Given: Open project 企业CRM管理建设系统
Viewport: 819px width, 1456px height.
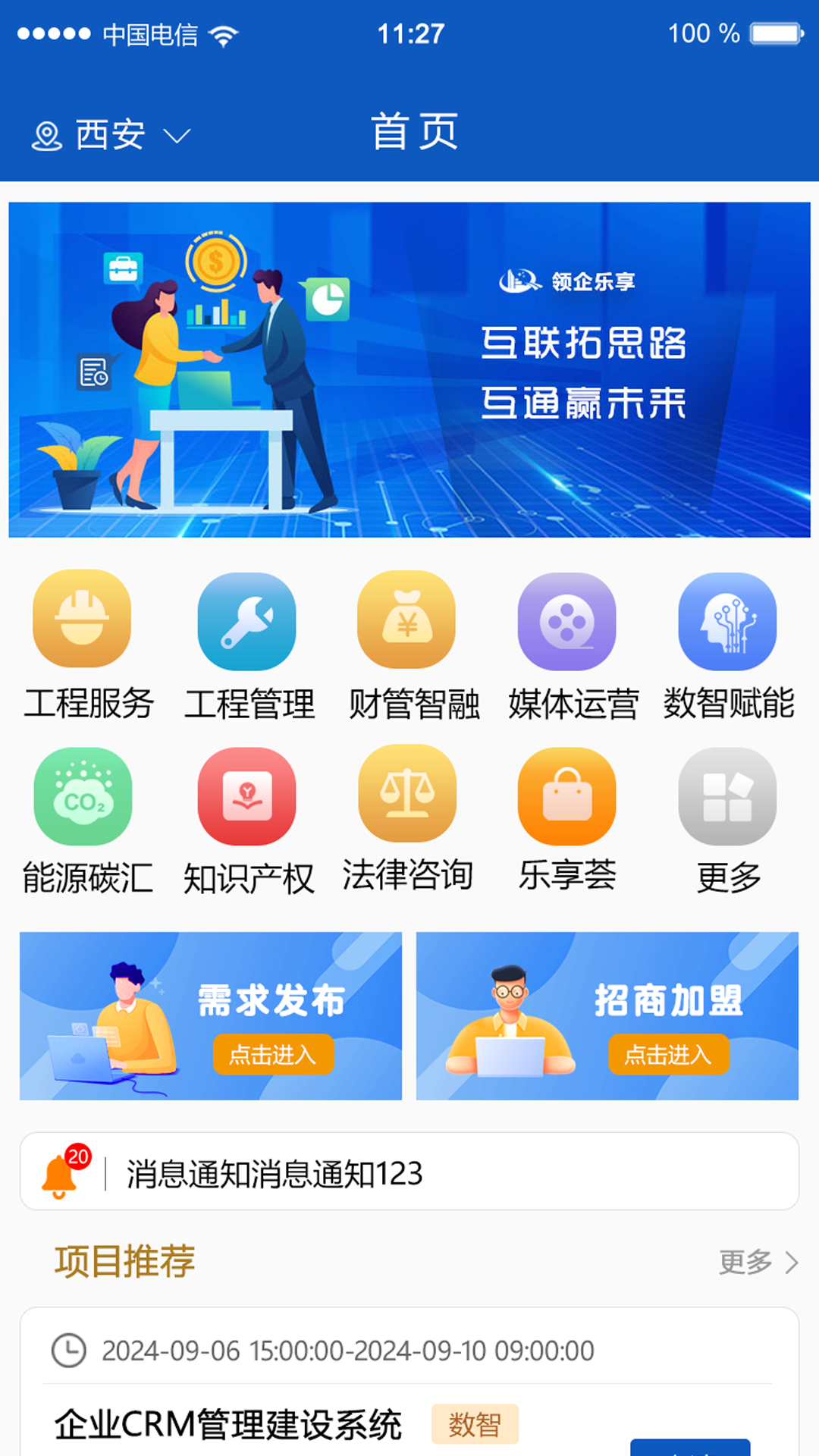Looking at the screenshot, I should [x=228, y=1425].
